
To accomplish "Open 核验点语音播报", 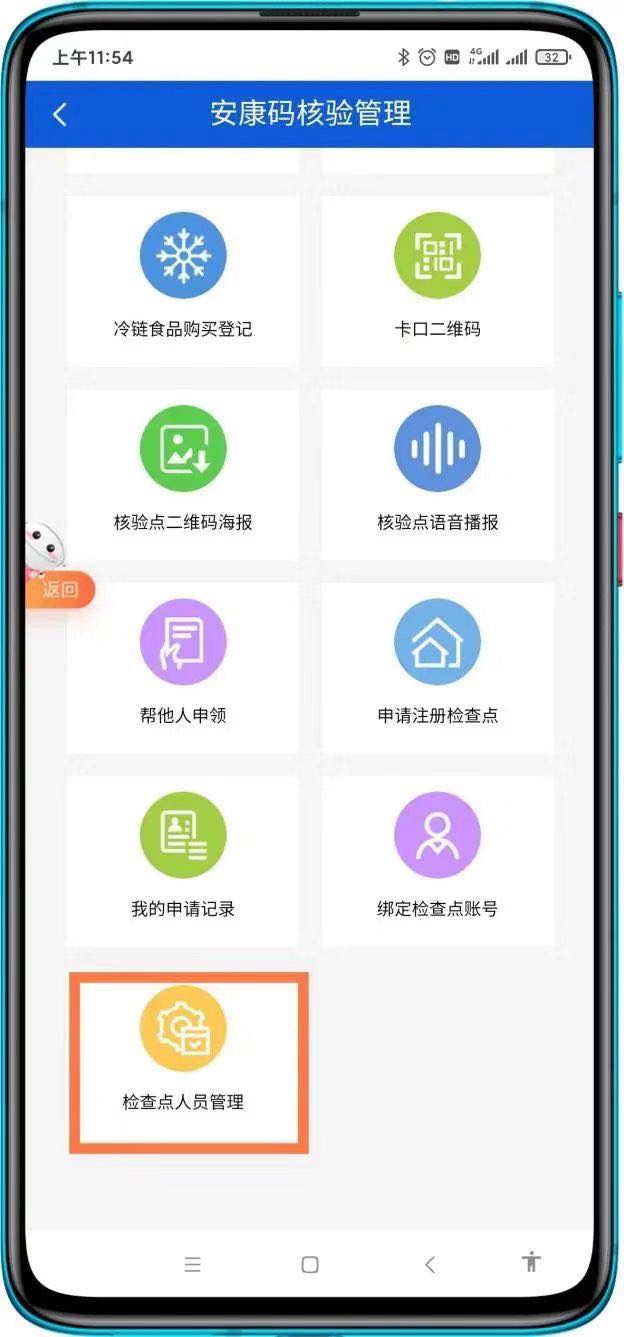I will (437, 475).
